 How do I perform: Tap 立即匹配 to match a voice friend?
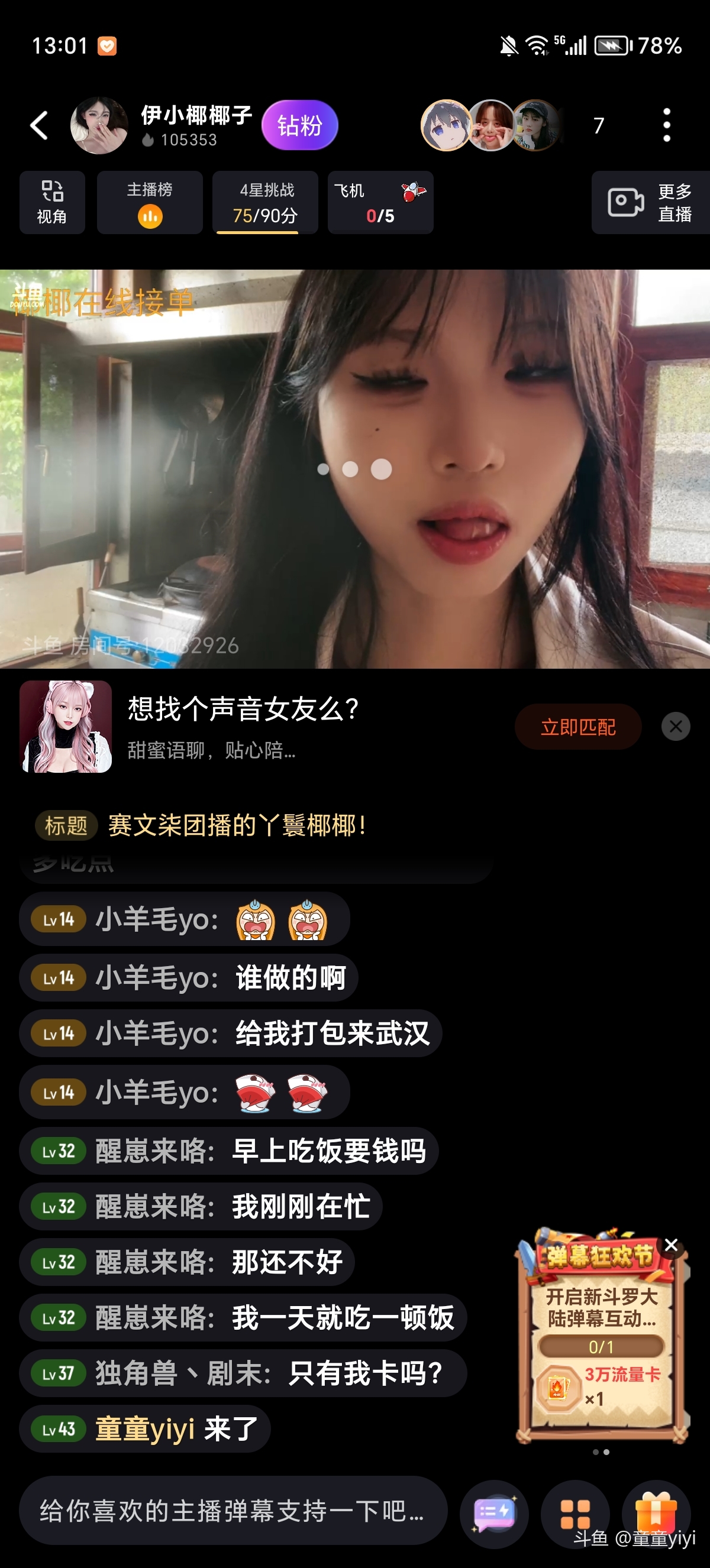578,727
